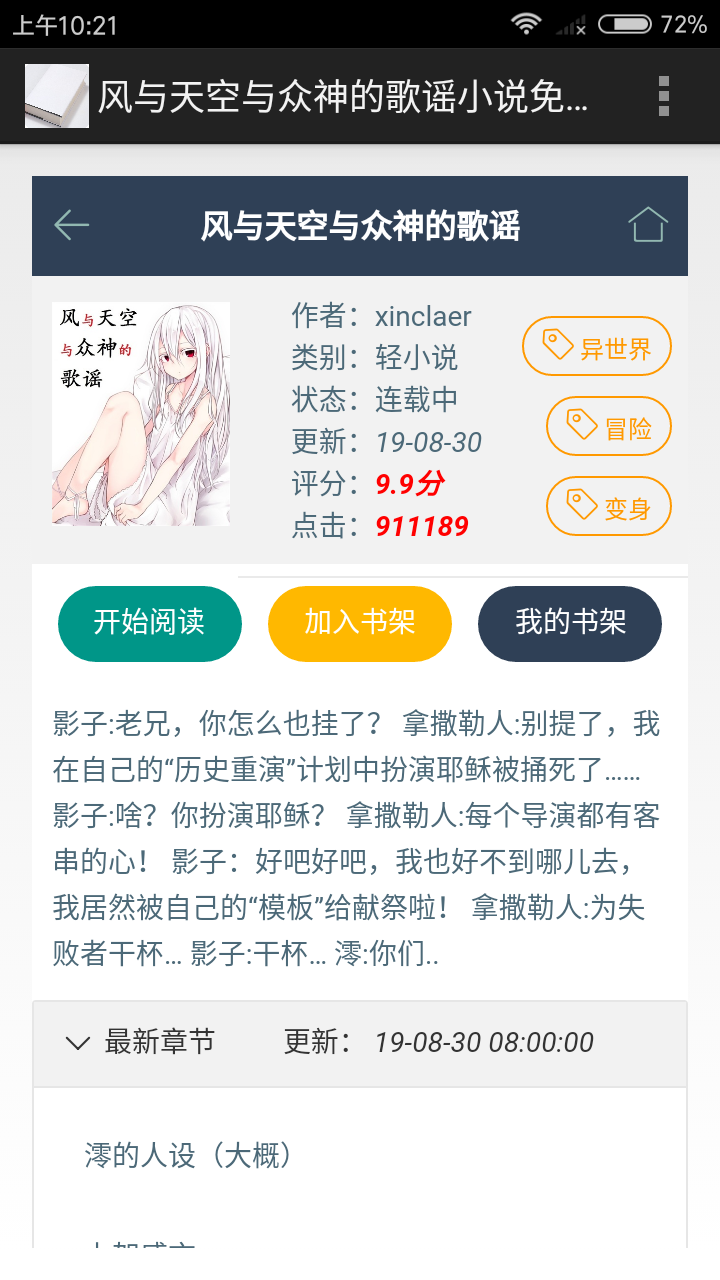The height and width of the screenshot is (1280, 720).
Task: Open 我的书架 bookshelf
Action: (x=570, y=623)
